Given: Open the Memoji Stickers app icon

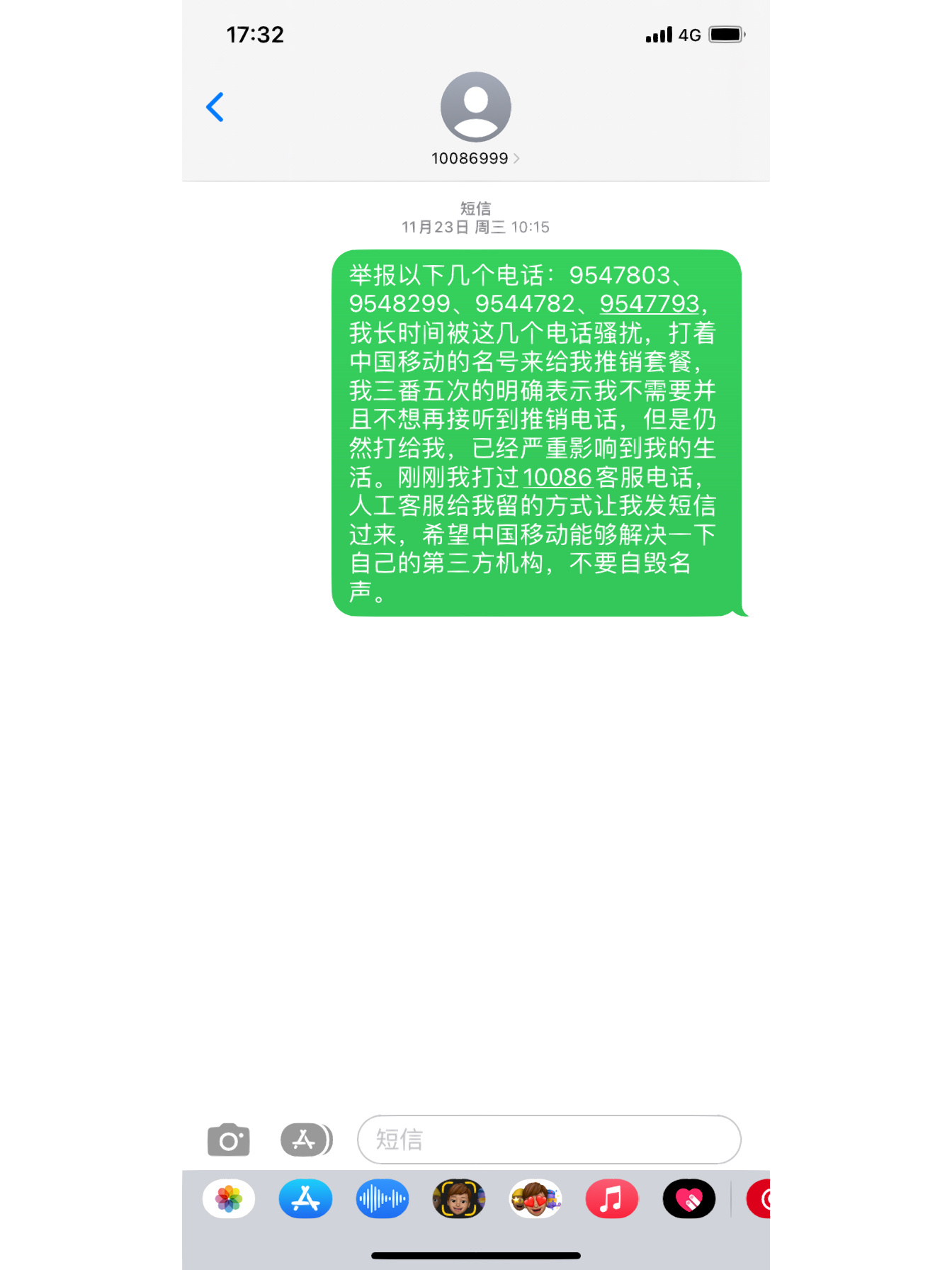Looking at the screenshot, I should 459,1198.
